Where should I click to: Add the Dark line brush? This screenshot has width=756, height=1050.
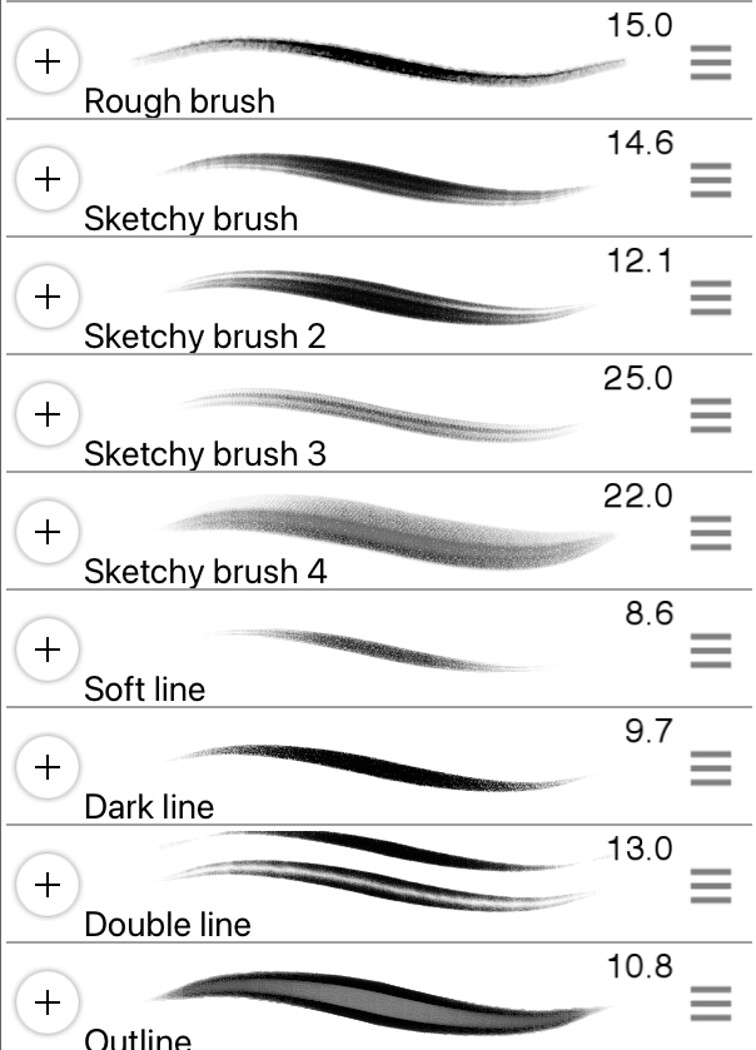(x=47, y=767)
